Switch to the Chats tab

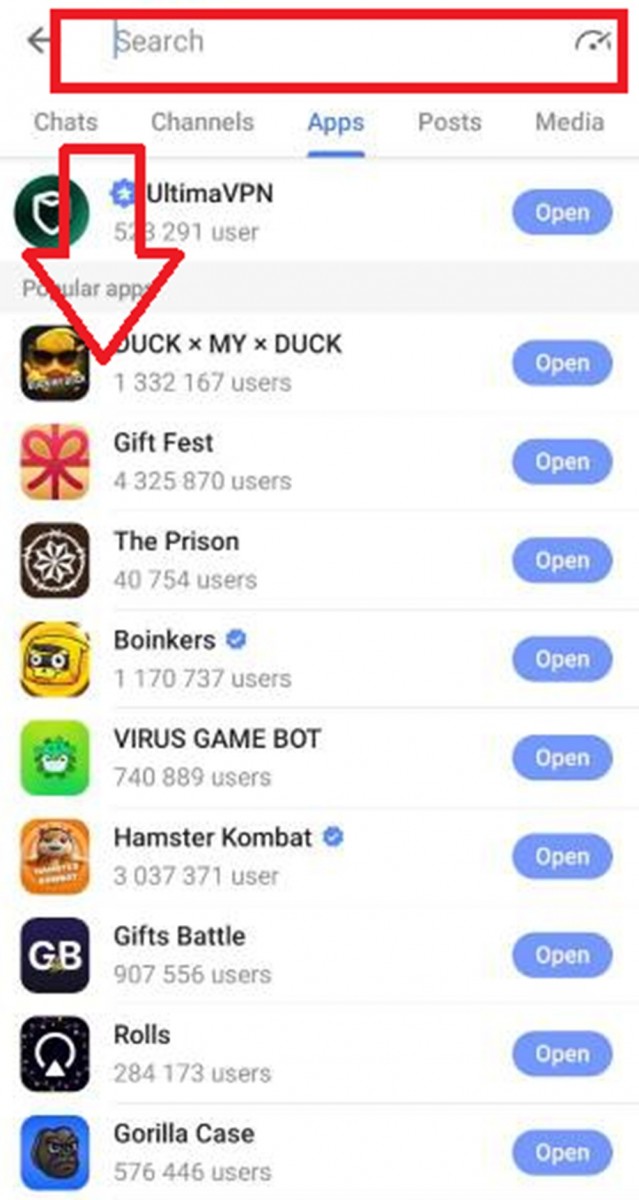(66, 123)
